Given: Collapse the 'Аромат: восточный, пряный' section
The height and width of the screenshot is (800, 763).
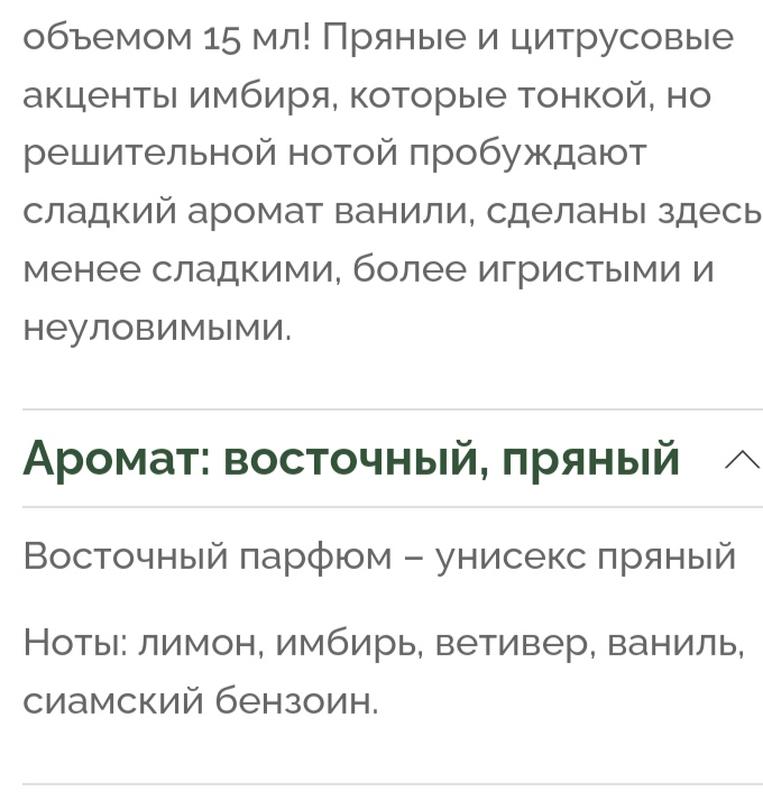Looking at the screenshot, I should (740, 460).
